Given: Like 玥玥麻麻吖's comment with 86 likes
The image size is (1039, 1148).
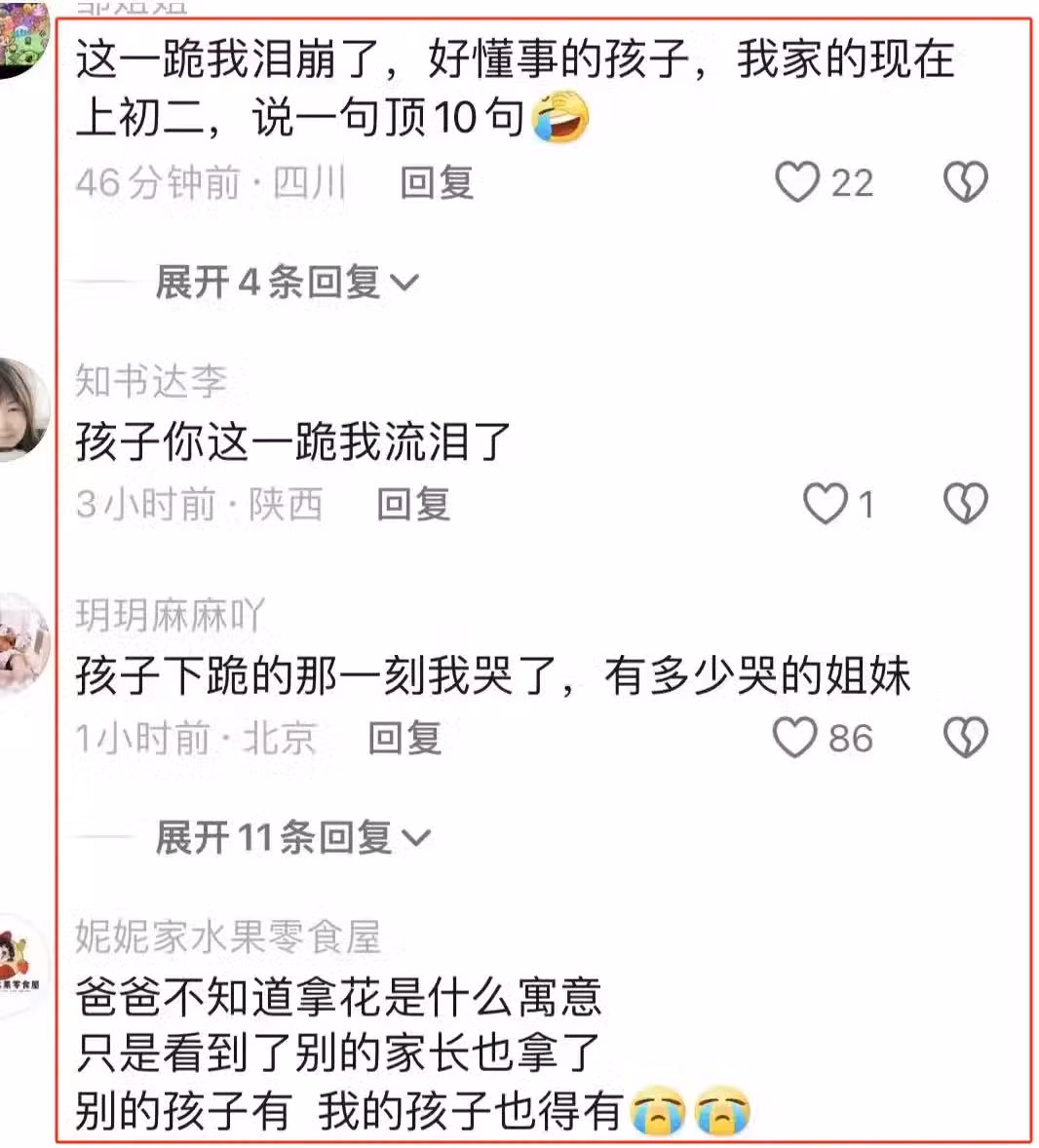Looking at the screenshot, I should 794,738.
